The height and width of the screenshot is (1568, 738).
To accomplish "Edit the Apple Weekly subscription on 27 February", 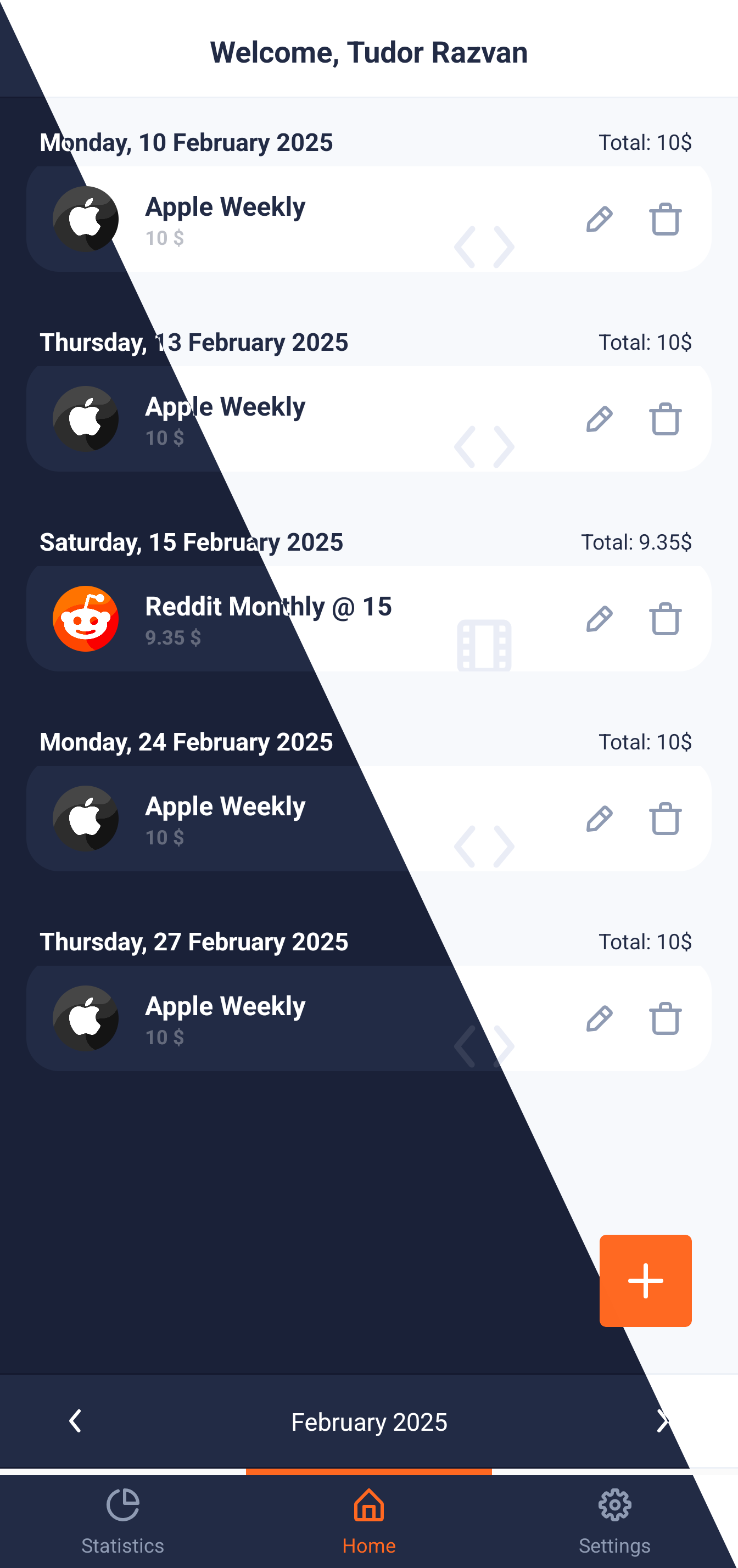I will [x=600, y=1018].
